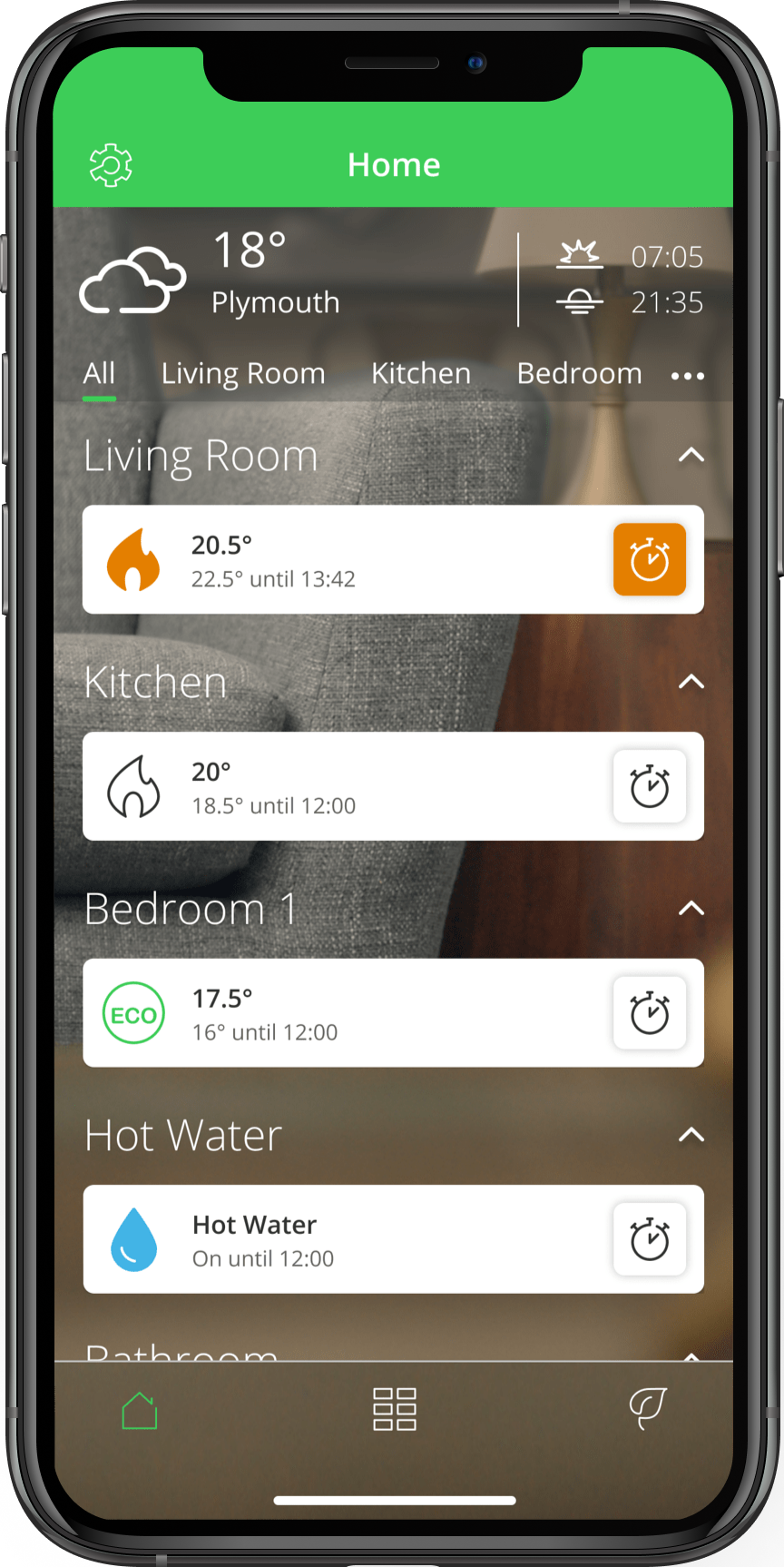The image size is (784, 1567).
Task: Open the grid view in bottom navigation
Action: (x=395, y=1409)
